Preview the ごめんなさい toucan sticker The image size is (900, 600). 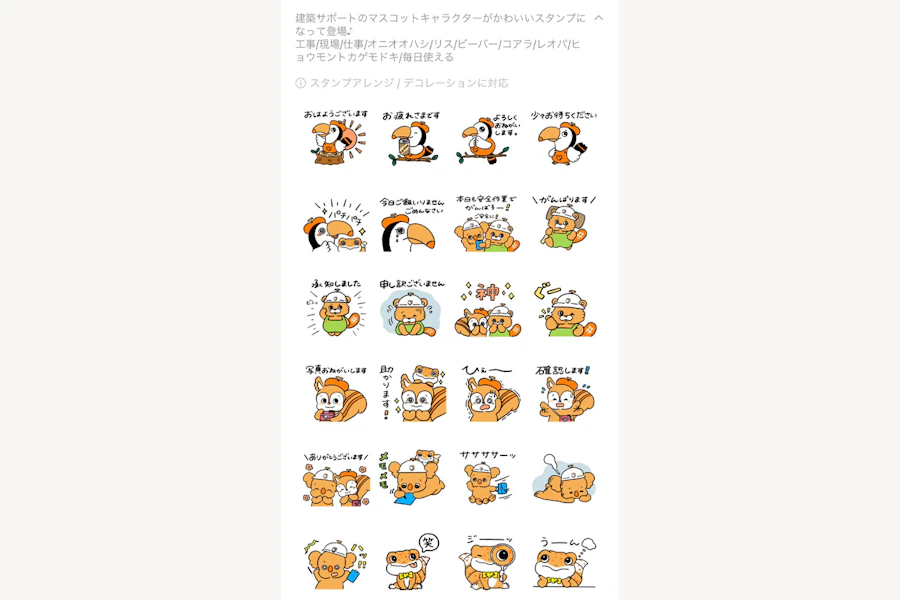(411, 224)
